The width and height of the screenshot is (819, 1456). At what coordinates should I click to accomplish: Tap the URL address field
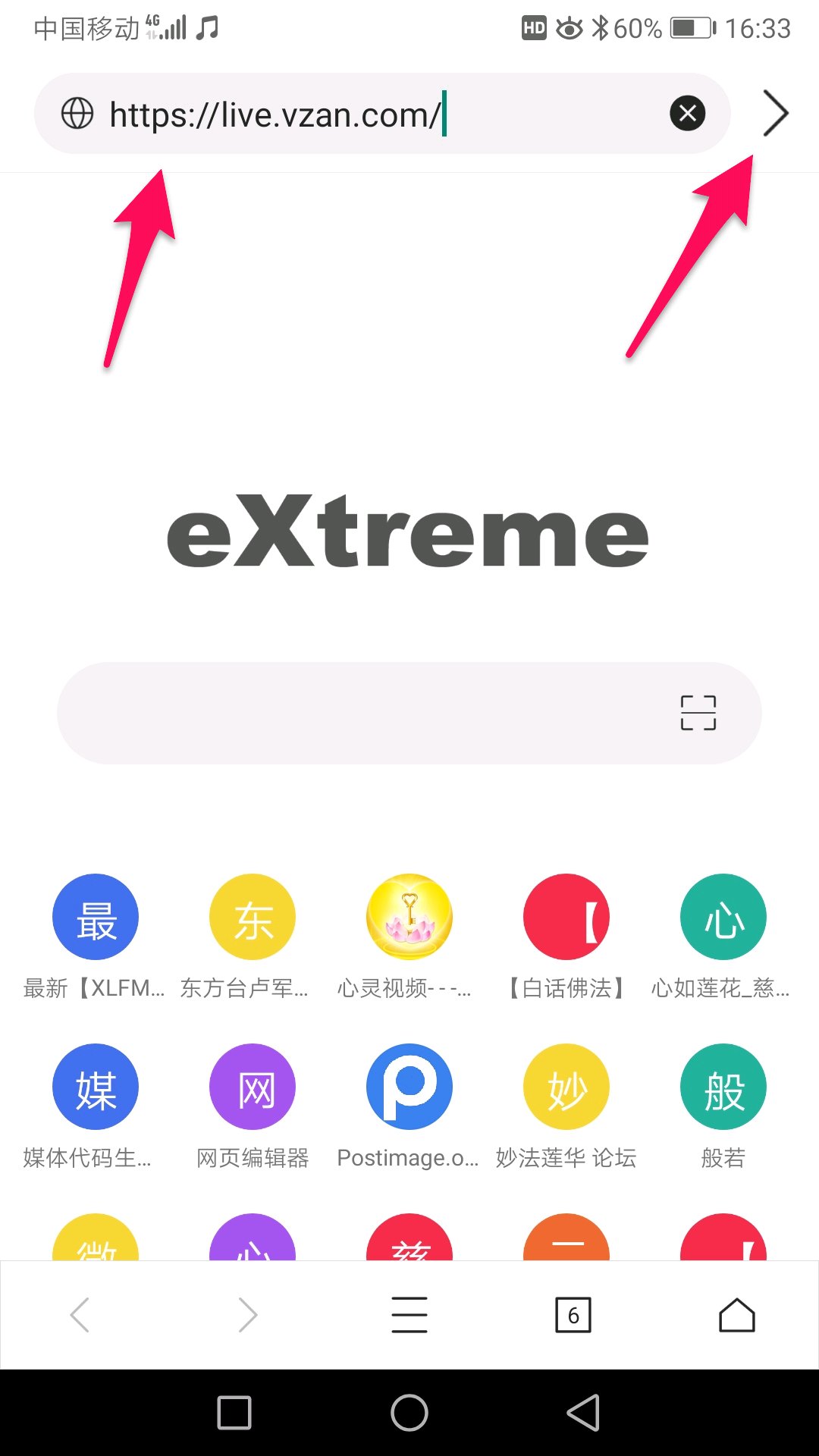point(364,115)
